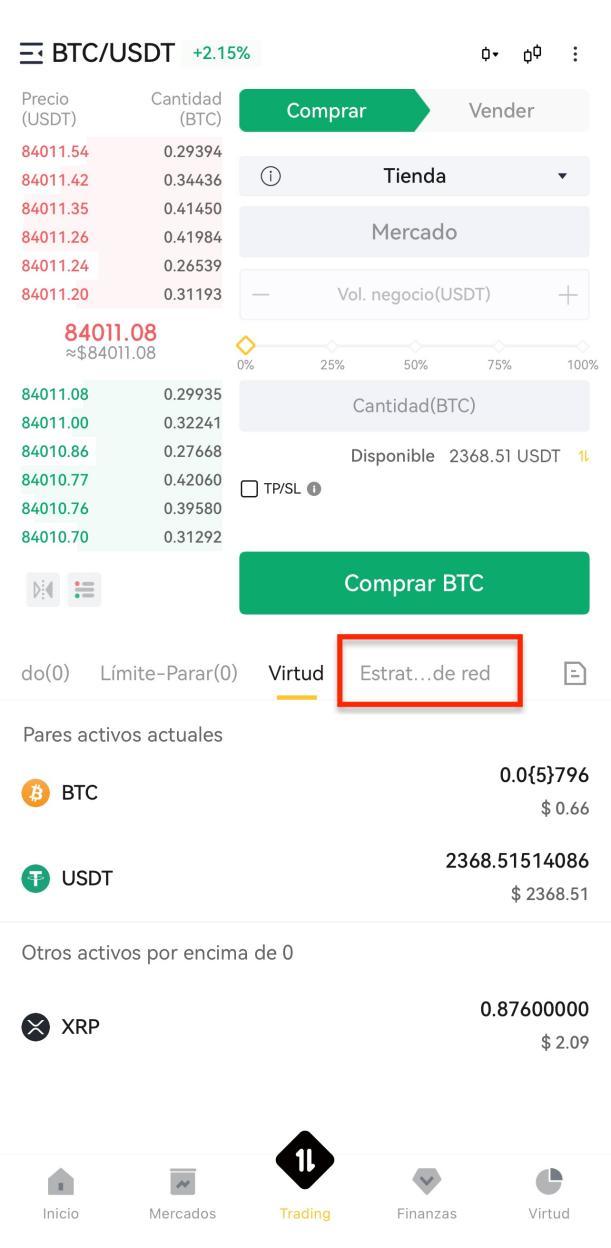Decrease trade volume with minus button
This screenshot has width=611, height=1248.
tap(261, 294)
